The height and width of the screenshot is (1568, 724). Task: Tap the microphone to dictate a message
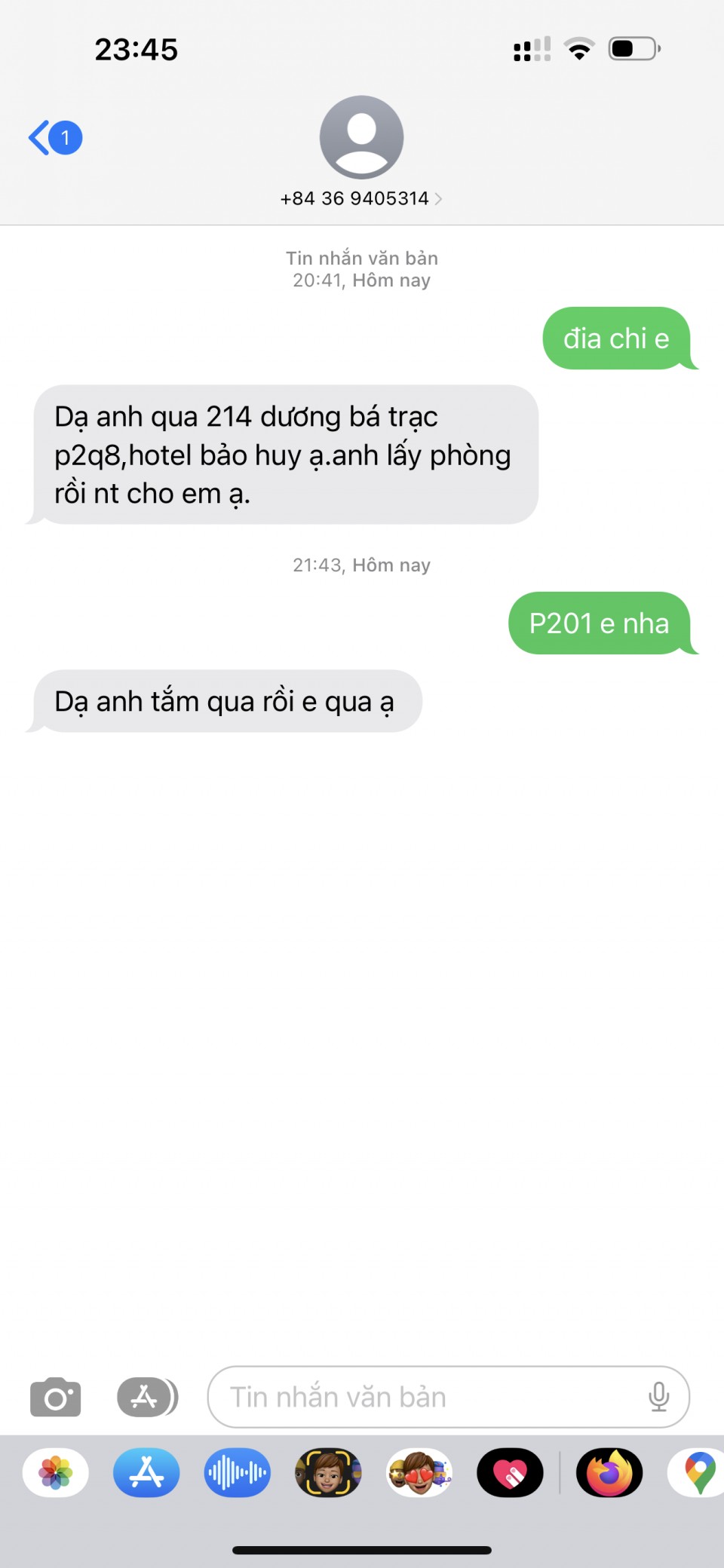[x=658, y=1398]
